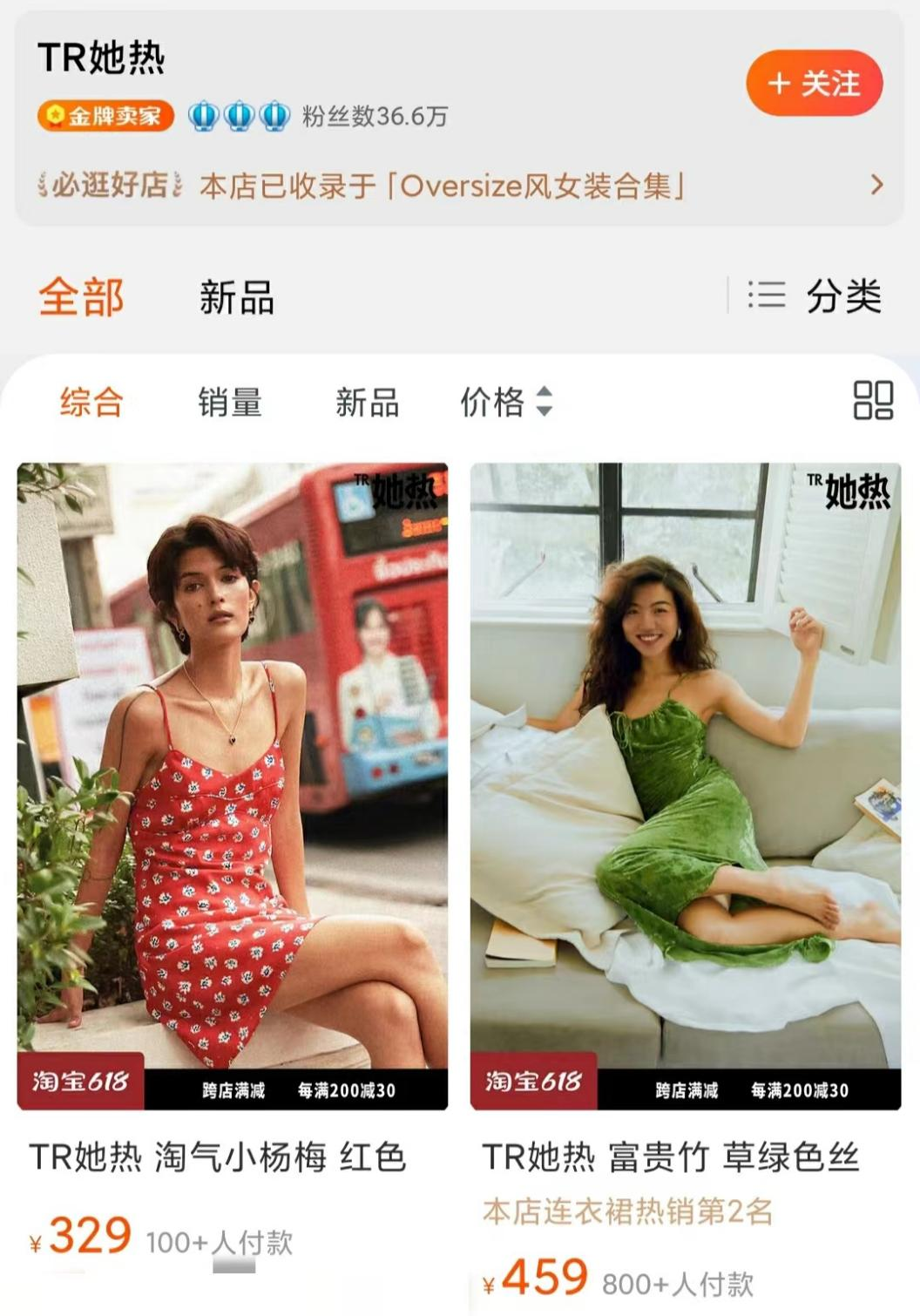Select the 综合 sort option
The width and height of the screenshot is (920, 1316).
click(x=91, y=403)
